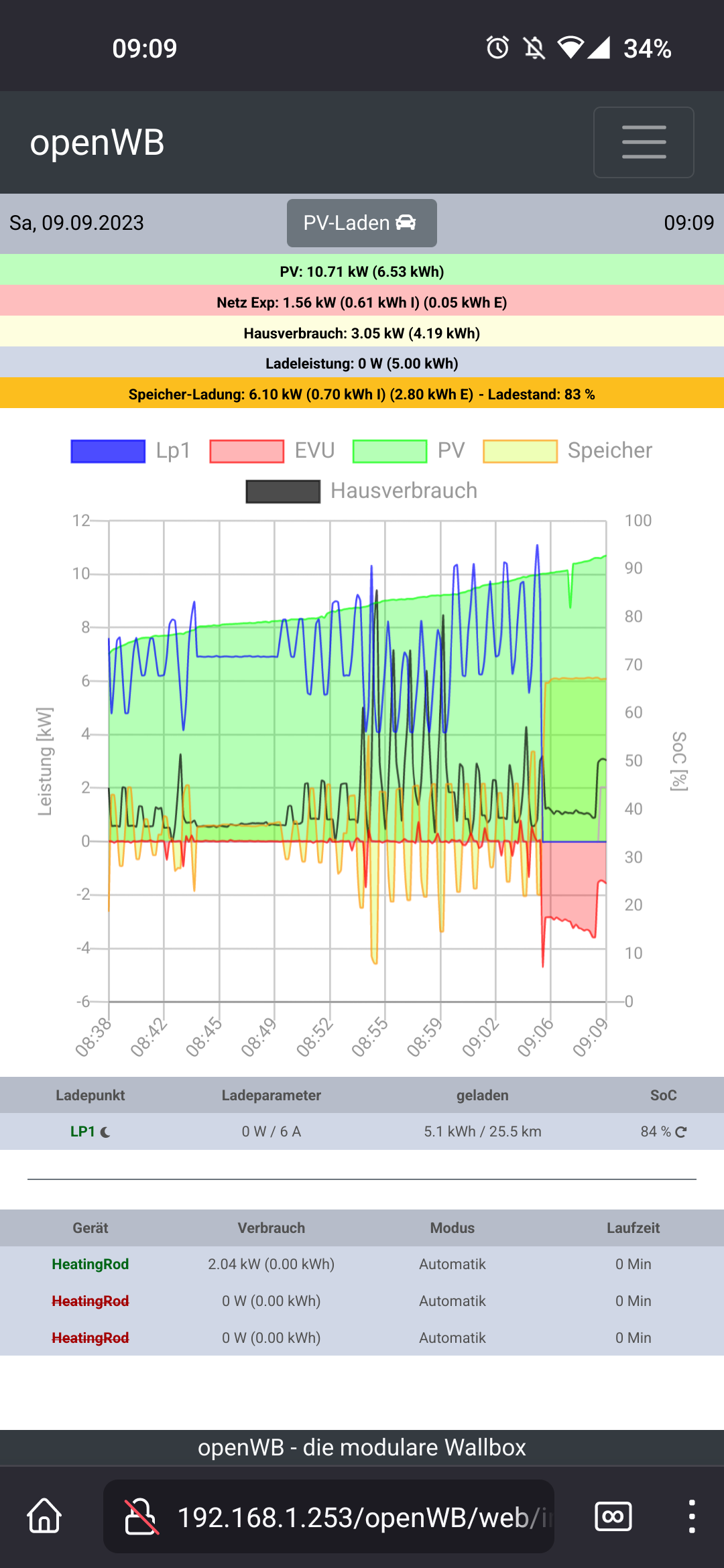The width and height of the screenshot is (724, 1568).
Task: Toggle Hausverbrauch dataset in chart legend
Action: click(x=361, y=491)
